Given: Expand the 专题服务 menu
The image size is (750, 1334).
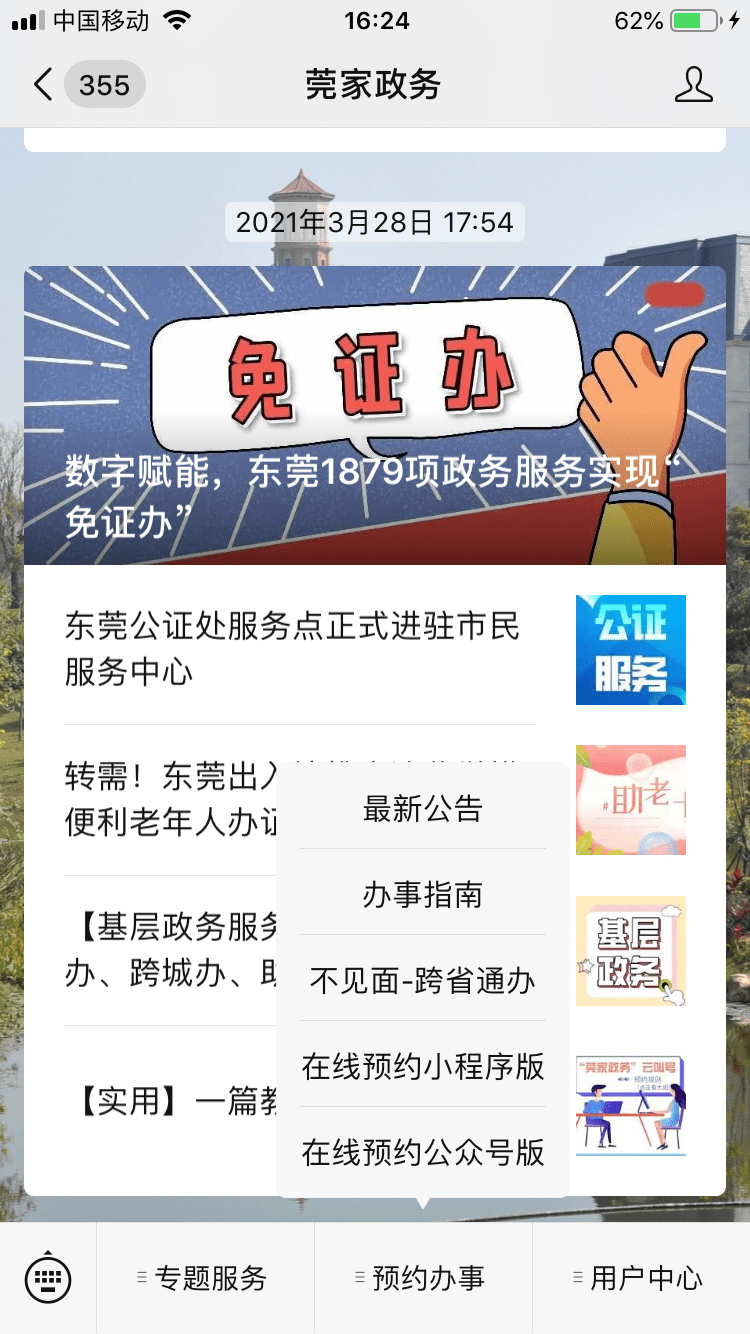Looking at the screenshot, I should tap(205, 1278).
